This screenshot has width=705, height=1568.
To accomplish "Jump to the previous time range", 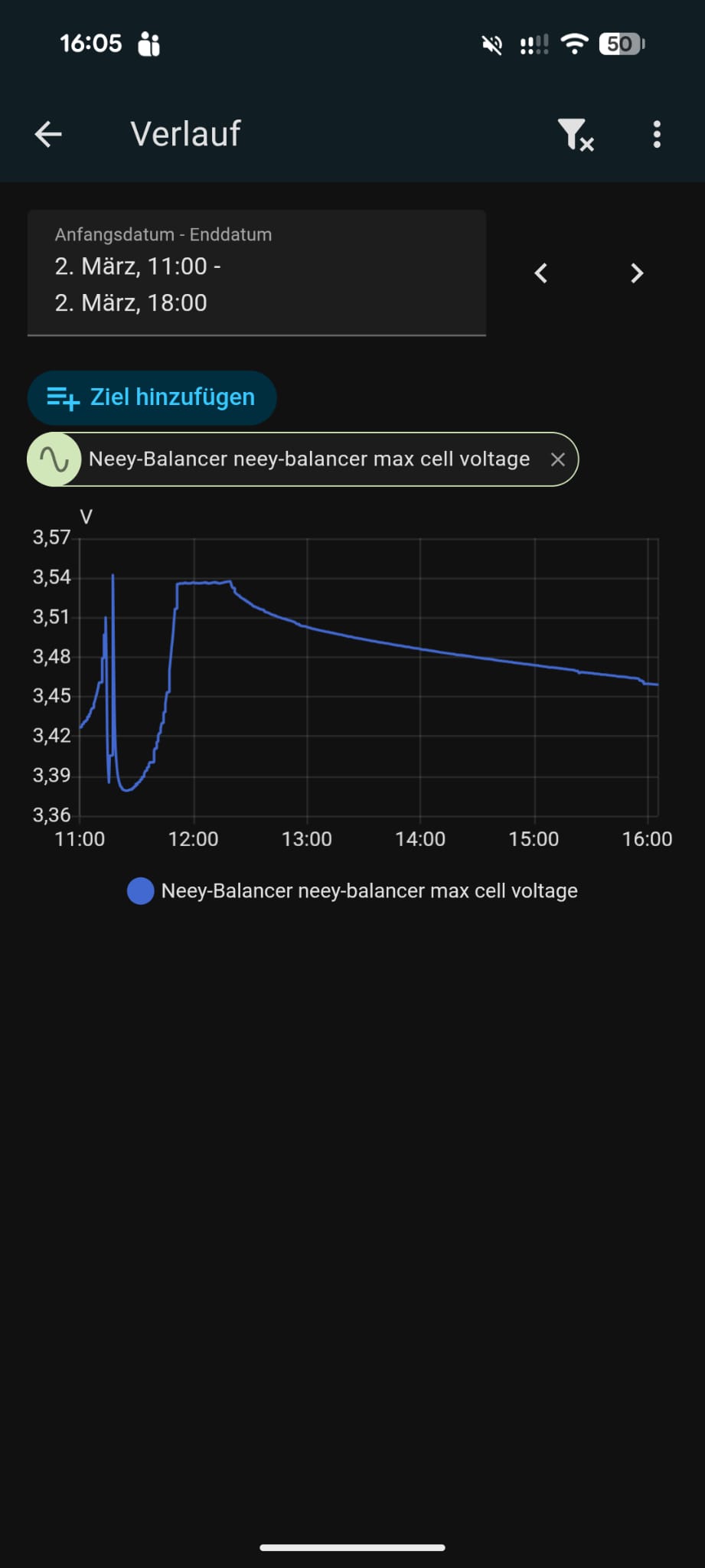I will coord(541,273).
